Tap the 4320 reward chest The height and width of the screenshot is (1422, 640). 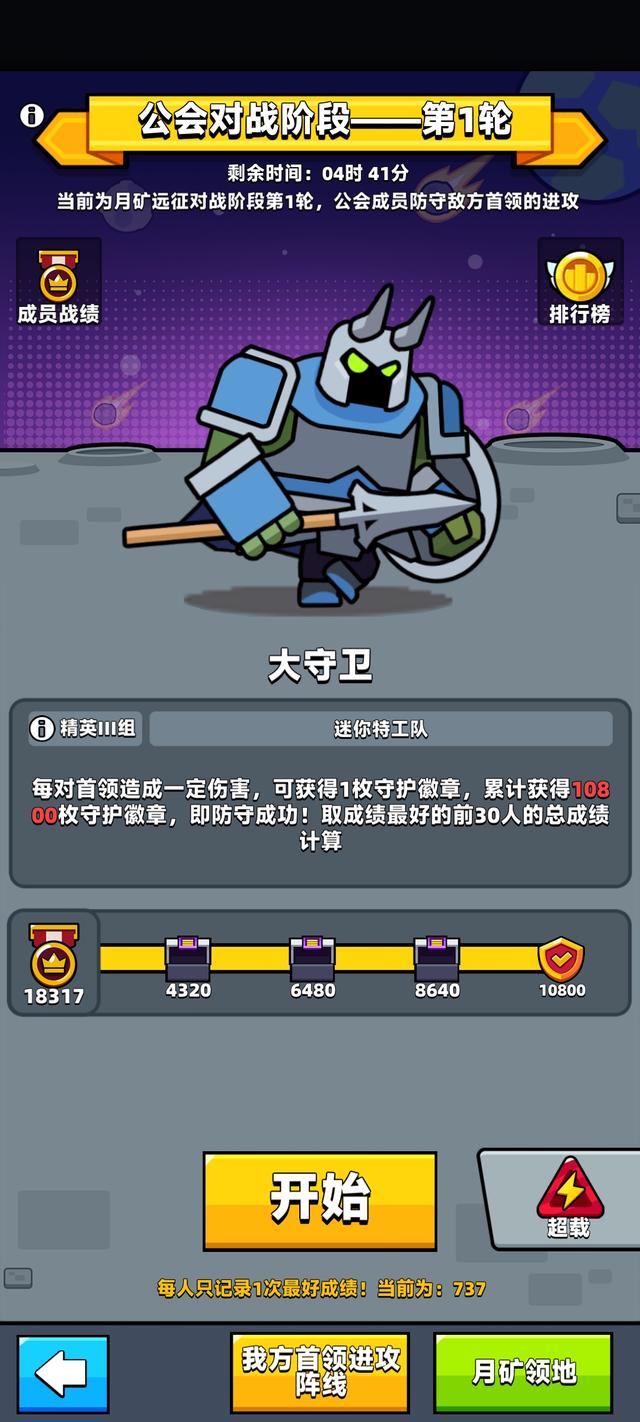pyautogui.click(x=187, y=959)
